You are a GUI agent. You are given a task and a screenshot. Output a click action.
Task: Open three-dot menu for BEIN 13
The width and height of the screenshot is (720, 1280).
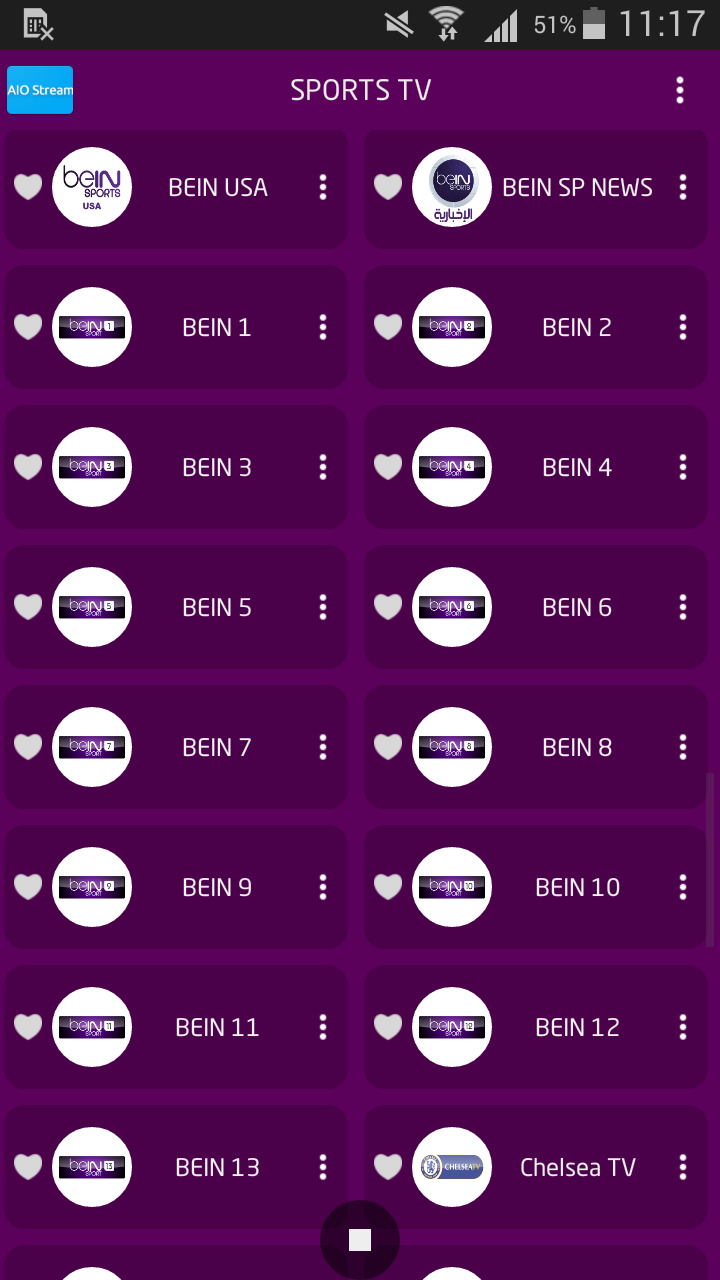(x=323, y=1167)
